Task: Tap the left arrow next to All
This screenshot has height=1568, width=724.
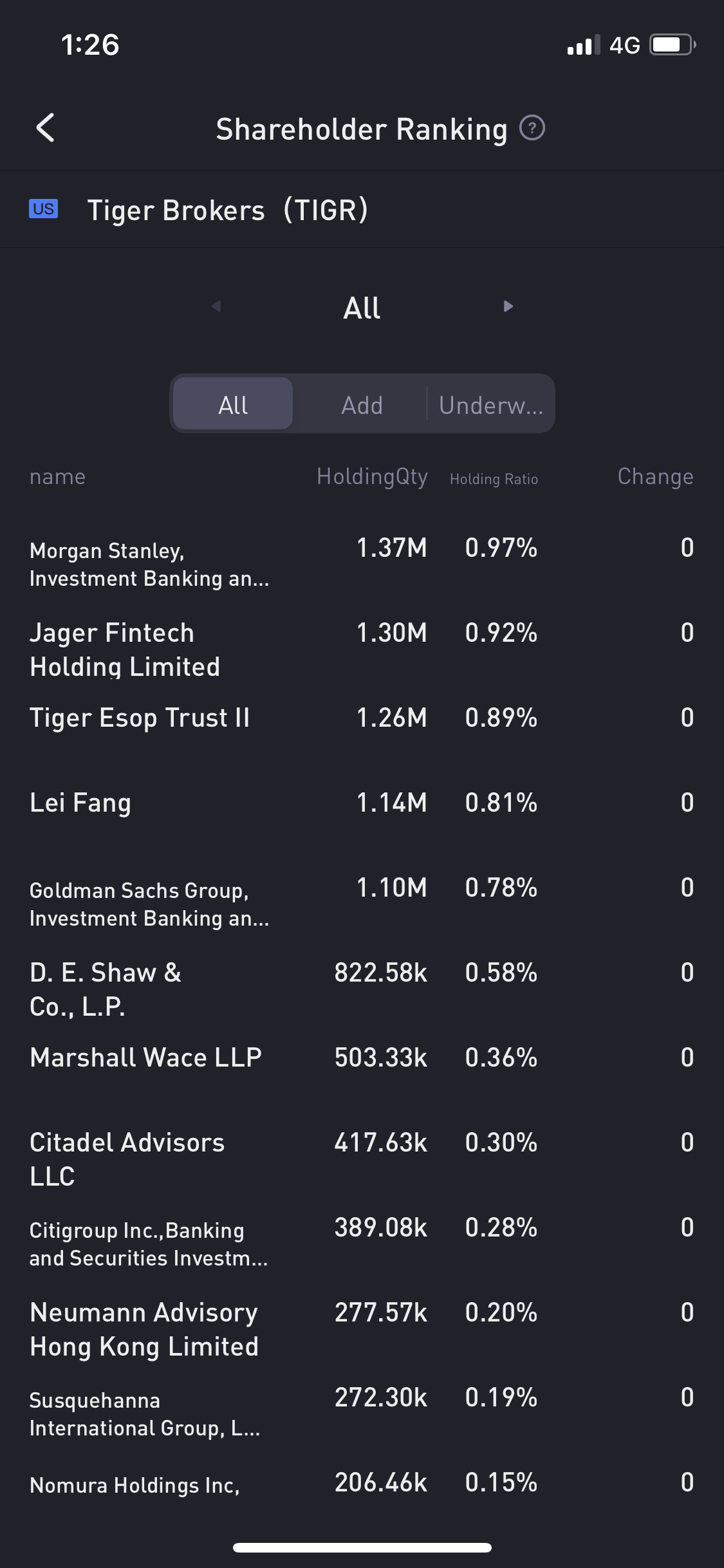Action: [x=216, y=306]
